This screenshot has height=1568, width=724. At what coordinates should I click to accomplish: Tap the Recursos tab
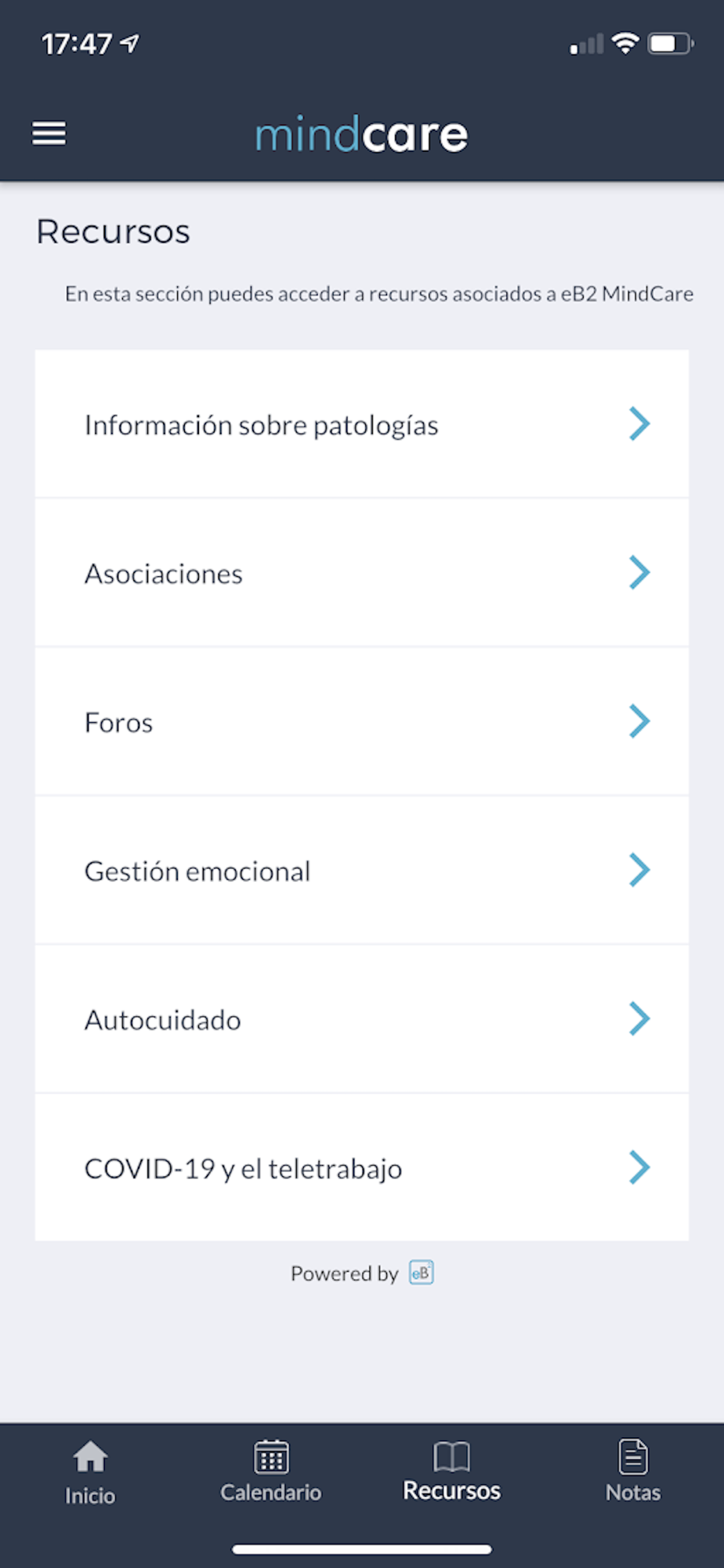(452, 1472)
